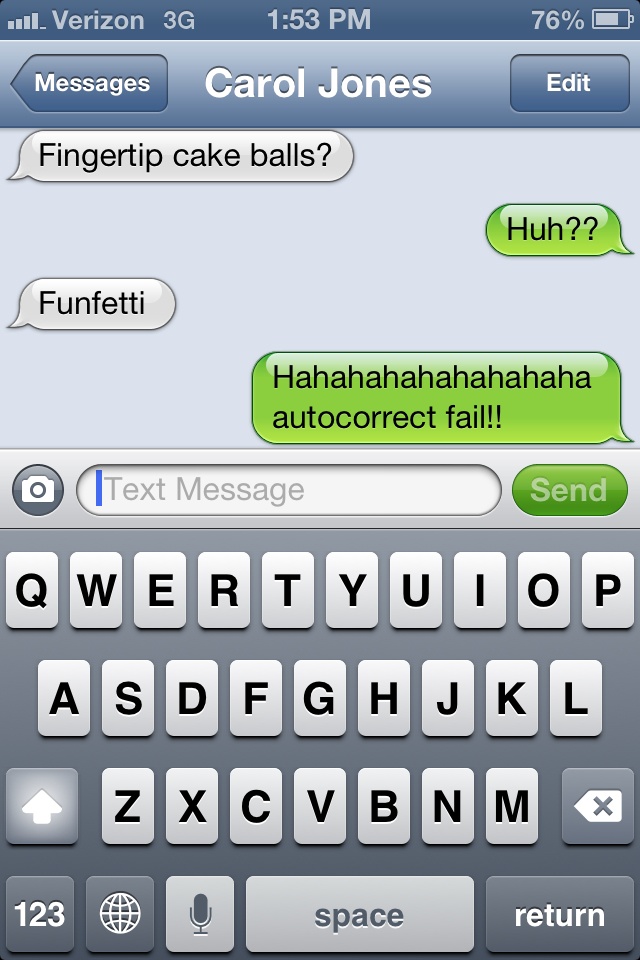Viewport: 640px width, 960px height.
Task: Go back to the Messages list
Action: point(90,84)
